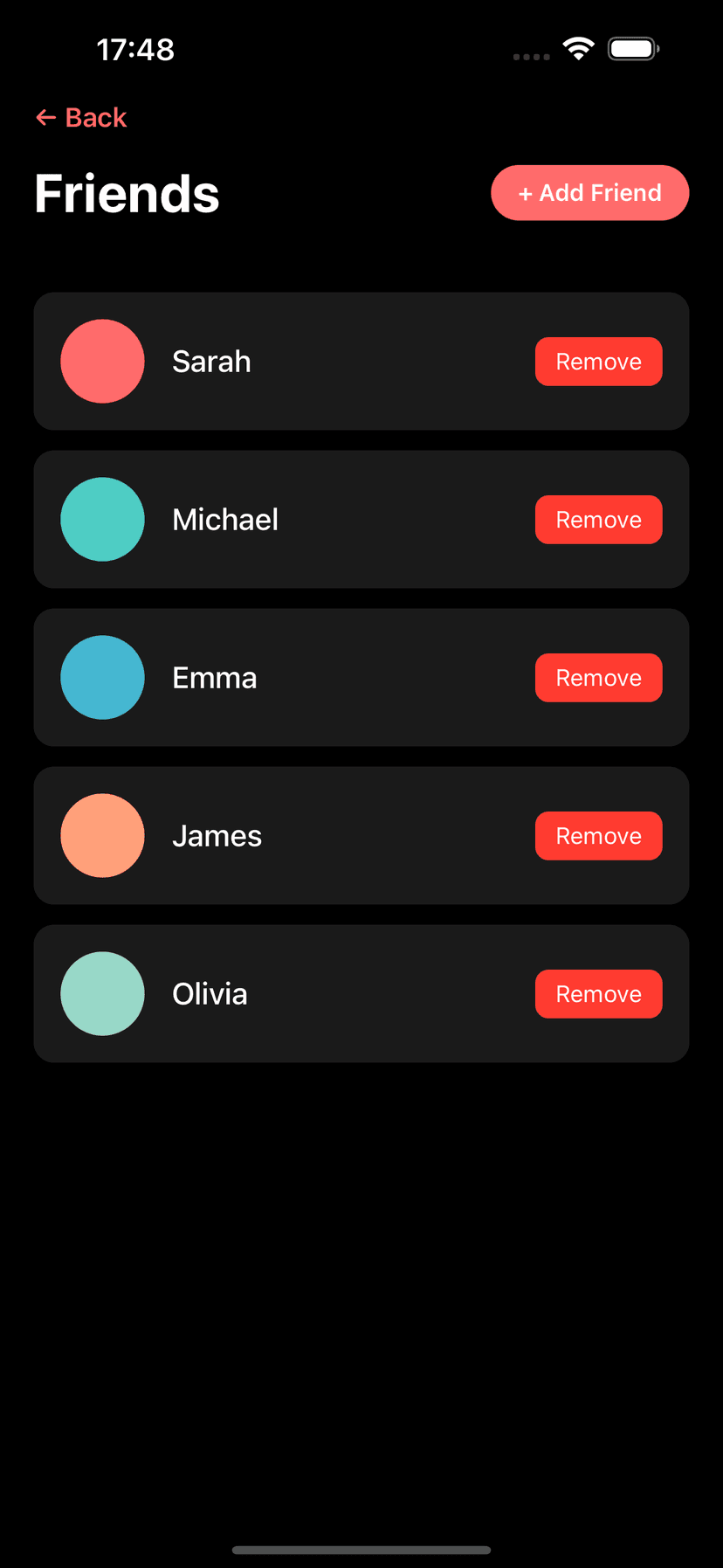723x1568 pixels.
Task: Remove James from the friends list
Action: pos(598,835)
